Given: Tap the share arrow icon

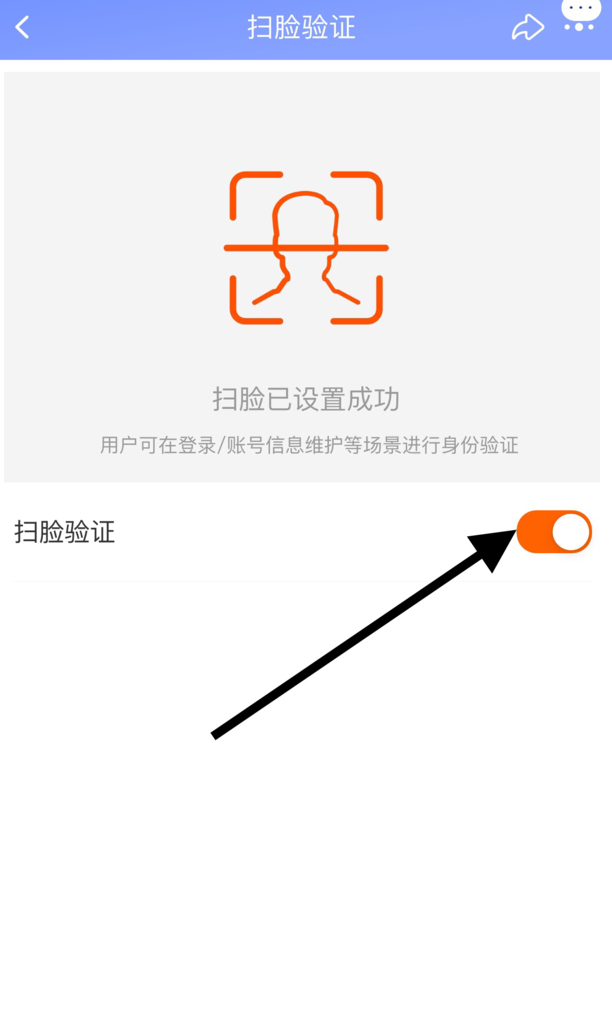Looking at the screenshot, I should click(x=527, y=27).
